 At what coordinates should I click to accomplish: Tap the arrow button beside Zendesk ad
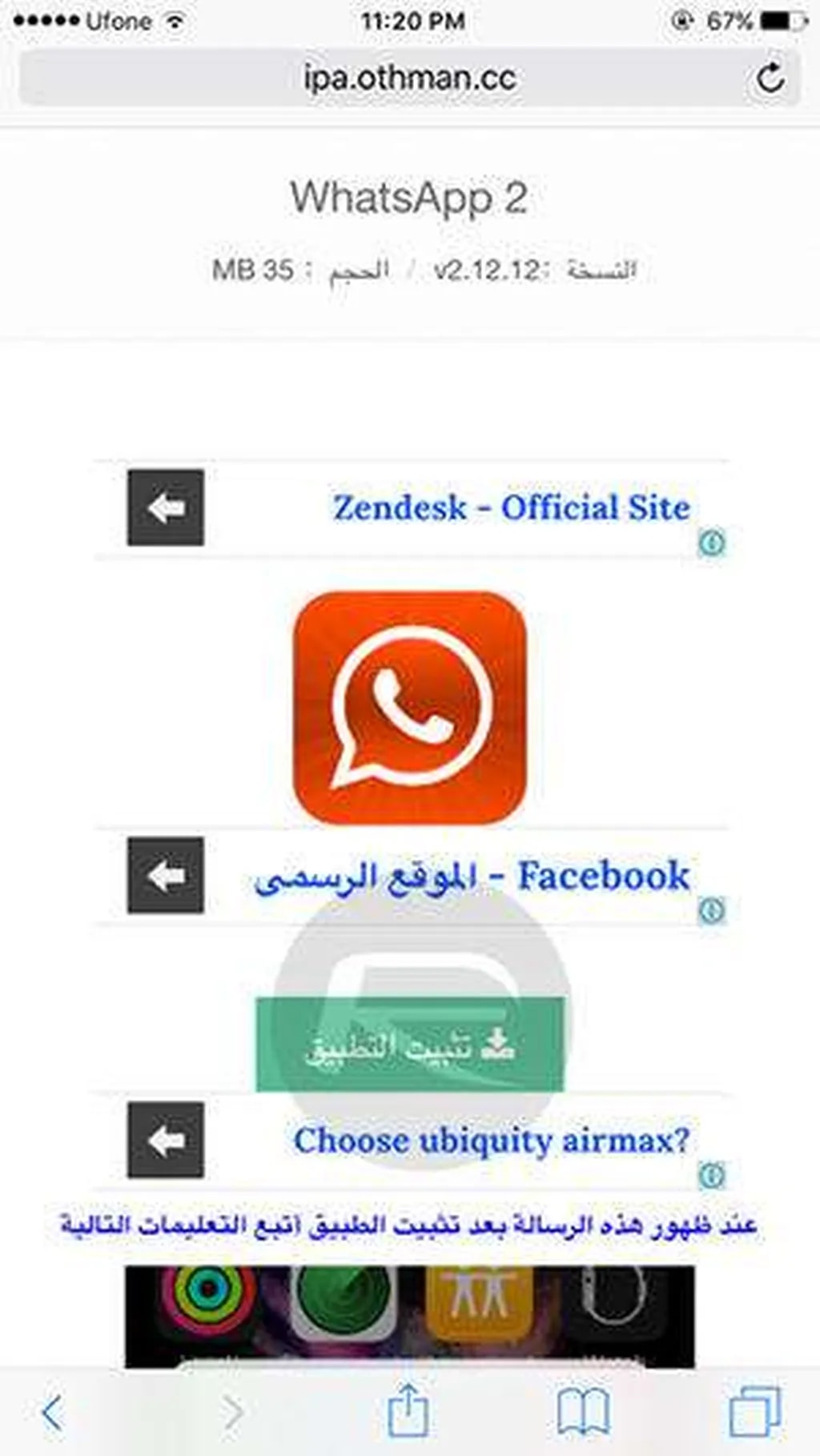(x=166, y=507)
